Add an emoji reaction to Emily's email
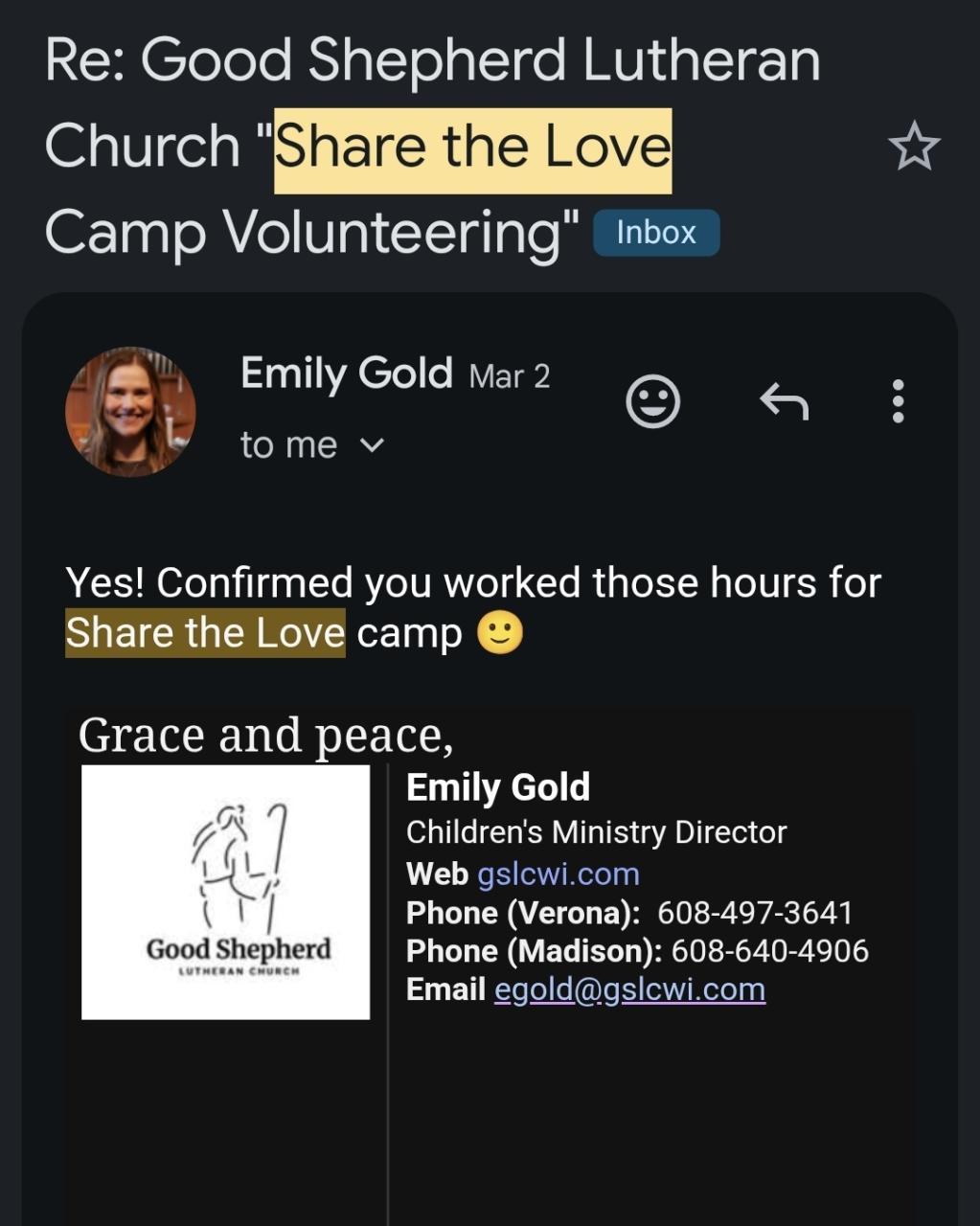This screenshot has width=980, height=1226. 652,401
